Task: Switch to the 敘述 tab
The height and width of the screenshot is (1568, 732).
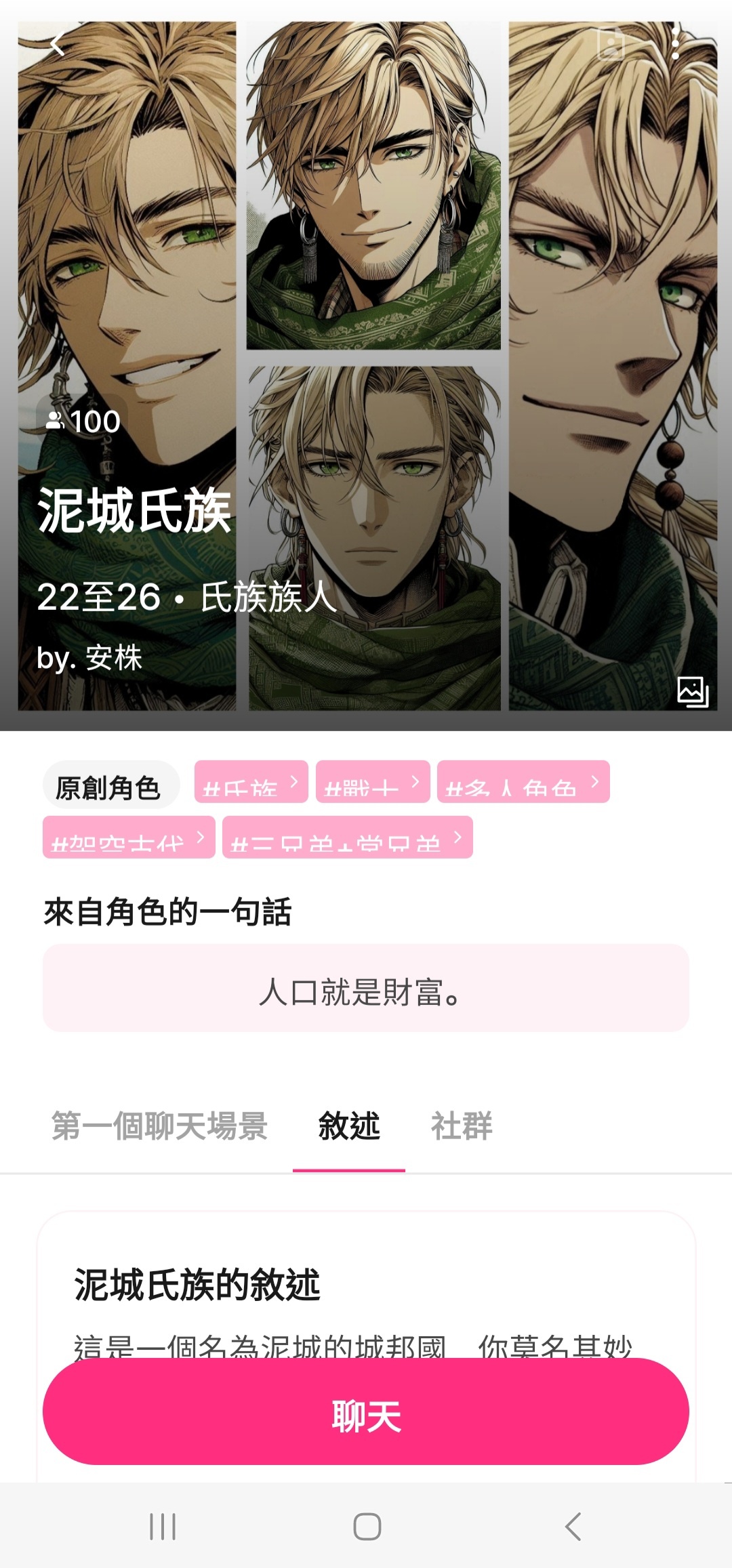Action: pyautogui.click(x=349, y=1126)
